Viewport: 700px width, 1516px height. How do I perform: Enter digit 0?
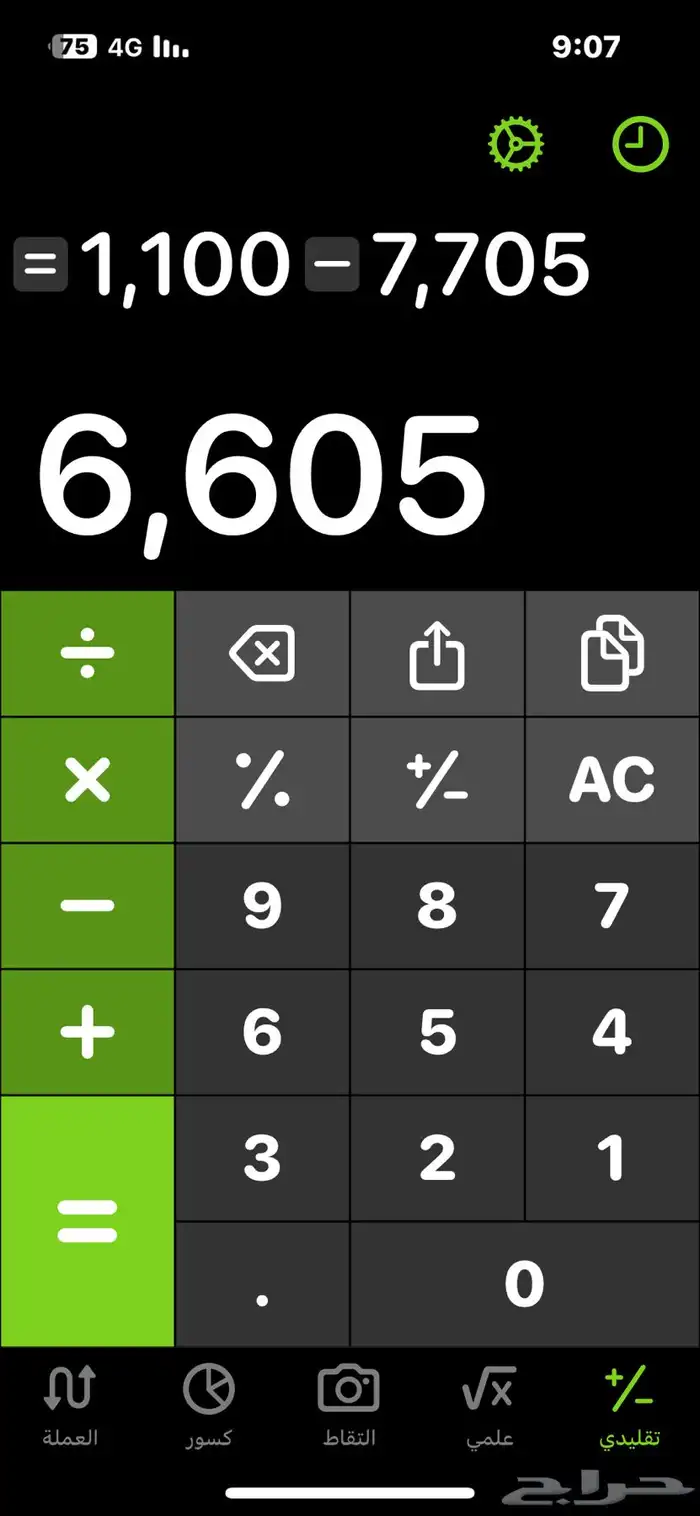(x=525, y=1284)
